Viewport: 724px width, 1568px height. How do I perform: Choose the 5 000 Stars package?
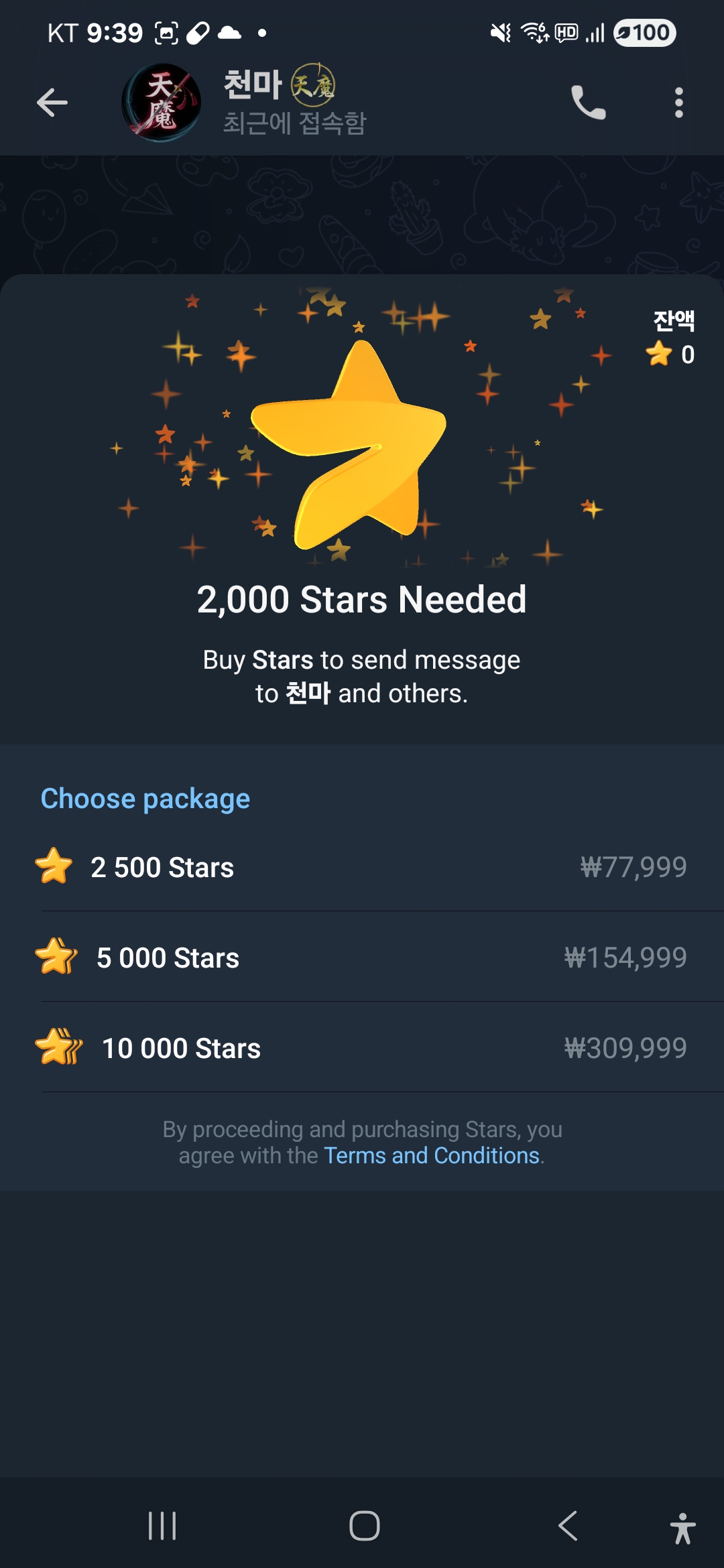point(362,957)
